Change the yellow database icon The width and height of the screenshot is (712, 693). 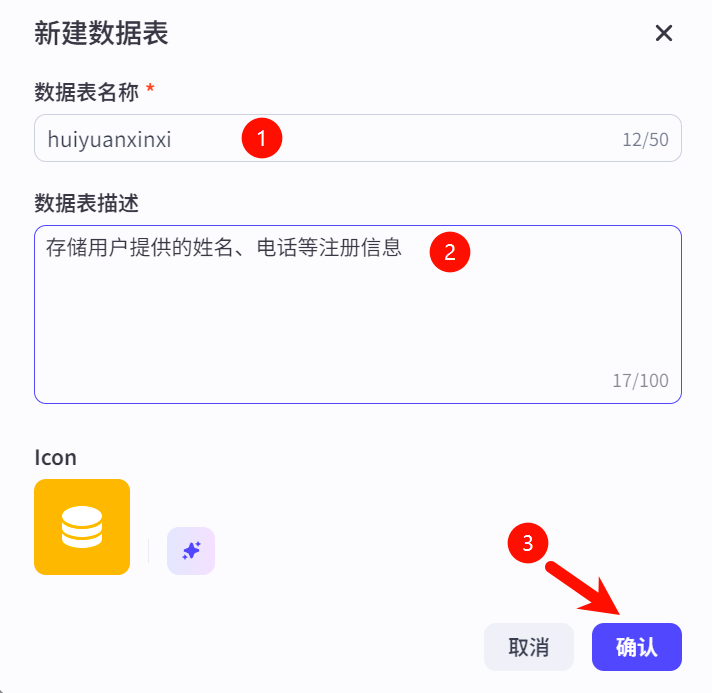82,527
